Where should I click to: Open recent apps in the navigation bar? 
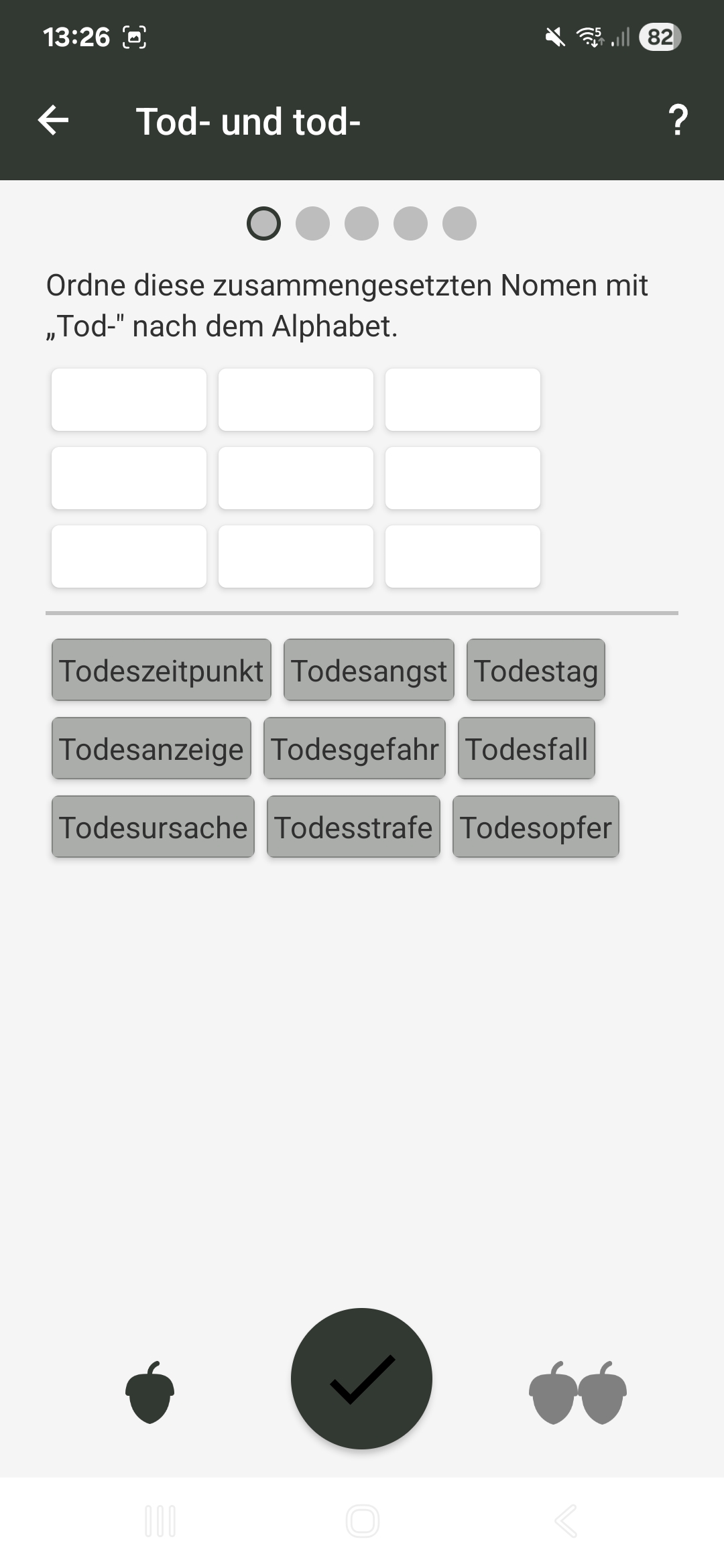click(160, 1521)
